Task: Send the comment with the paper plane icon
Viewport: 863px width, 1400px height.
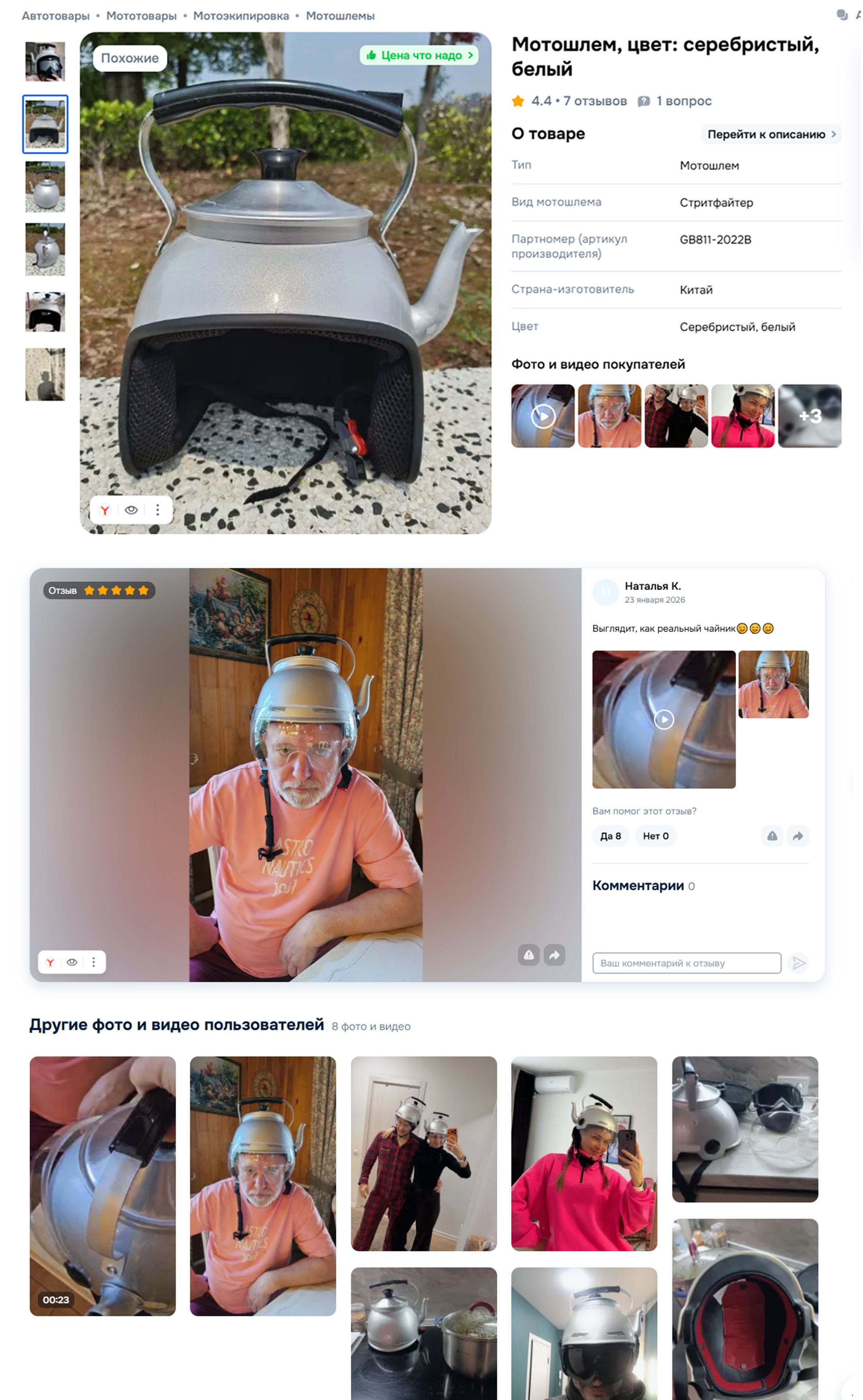Action: (x=798, y=963)
